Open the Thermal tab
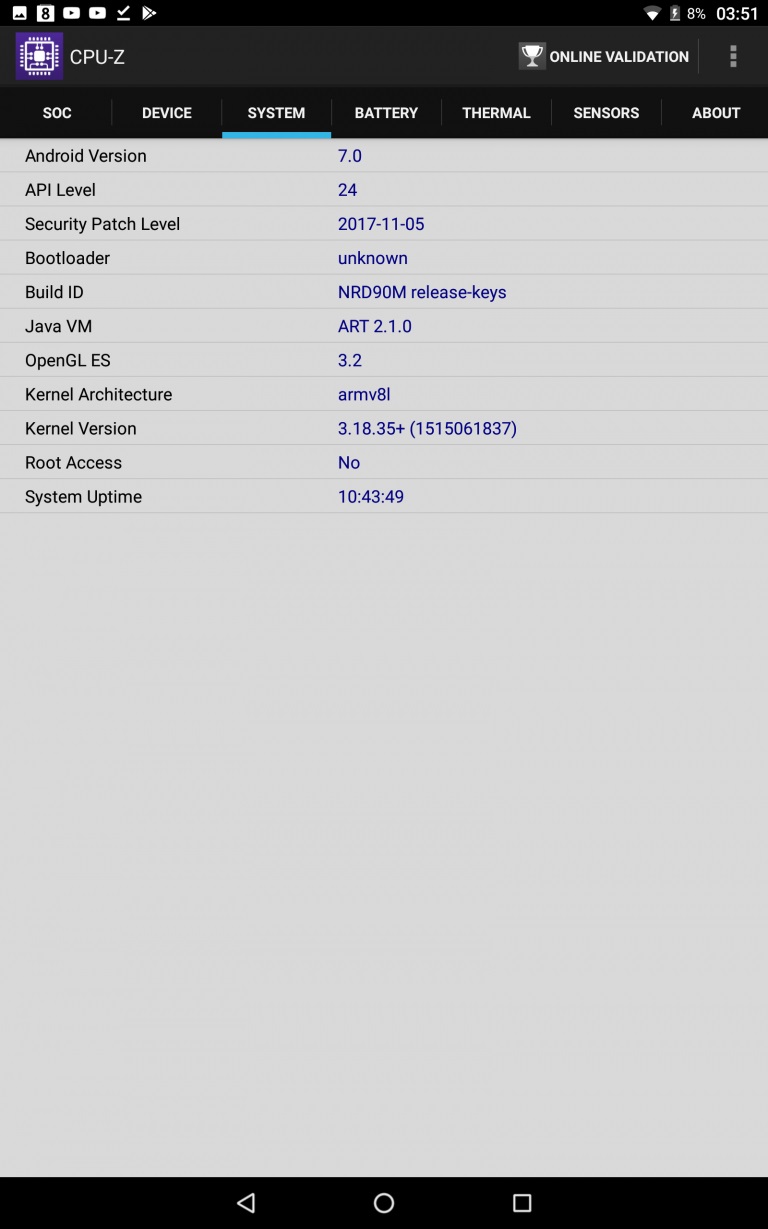 click(496, 113)
